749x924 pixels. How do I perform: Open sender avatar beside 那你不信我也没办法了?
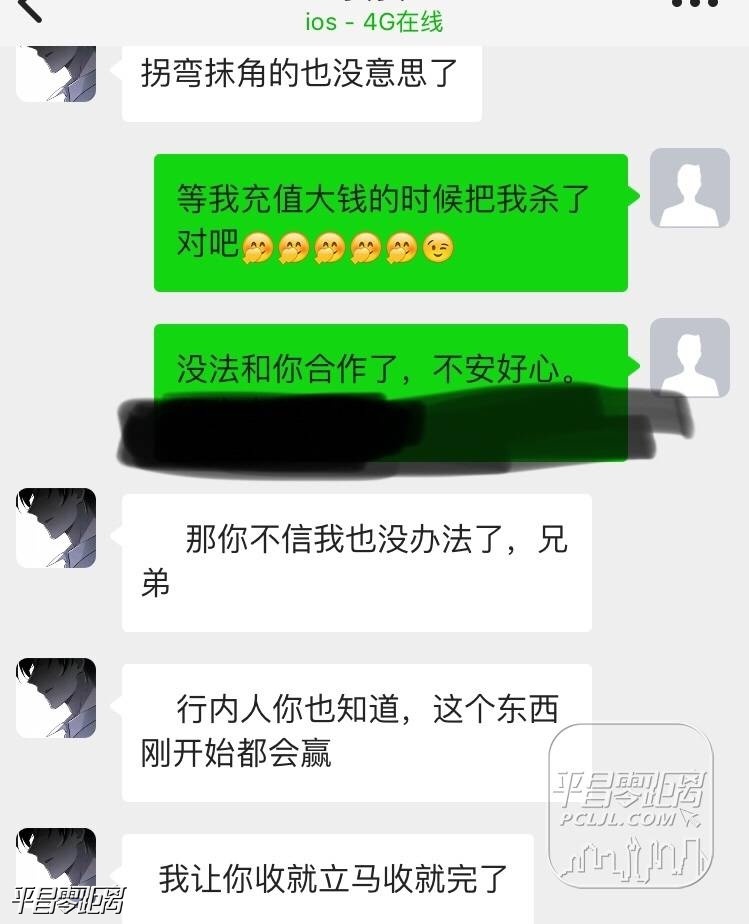tap(56, 528)
